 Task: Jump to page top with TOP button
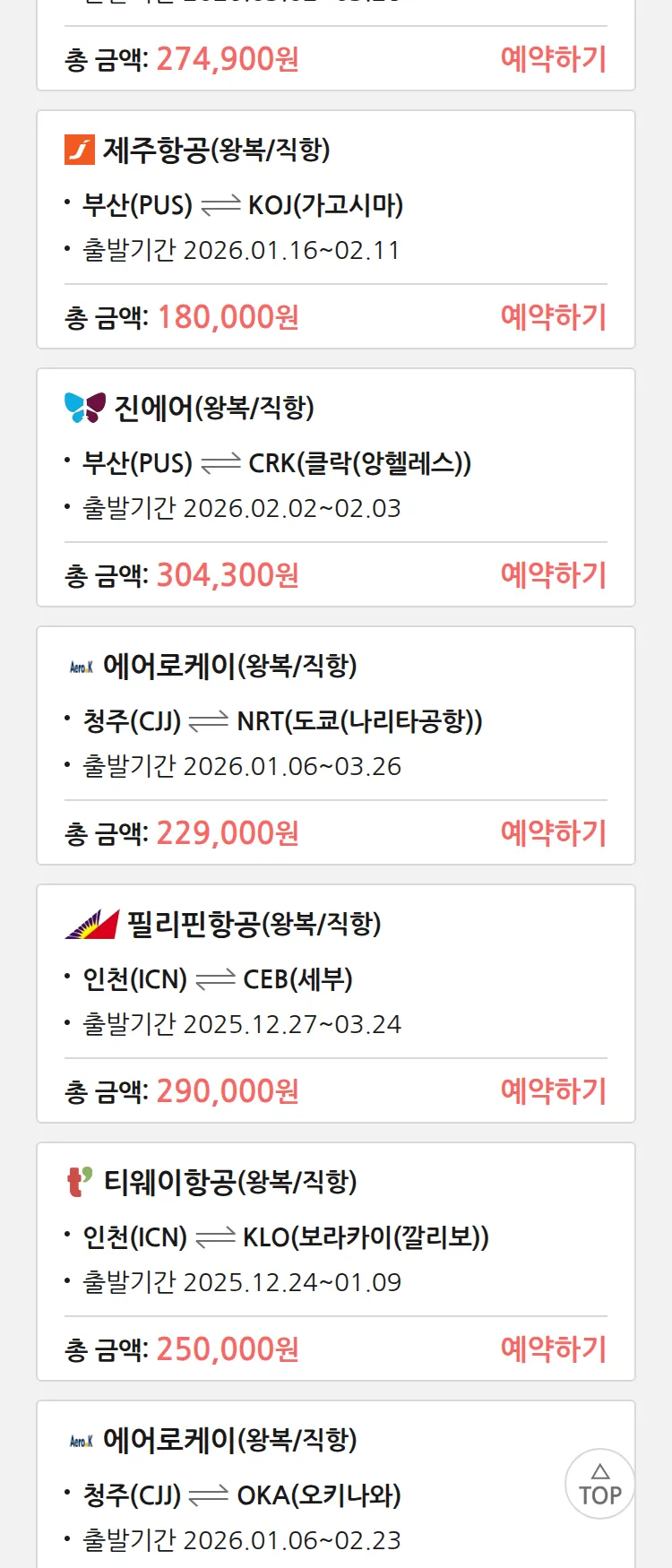pos(599,1484)
